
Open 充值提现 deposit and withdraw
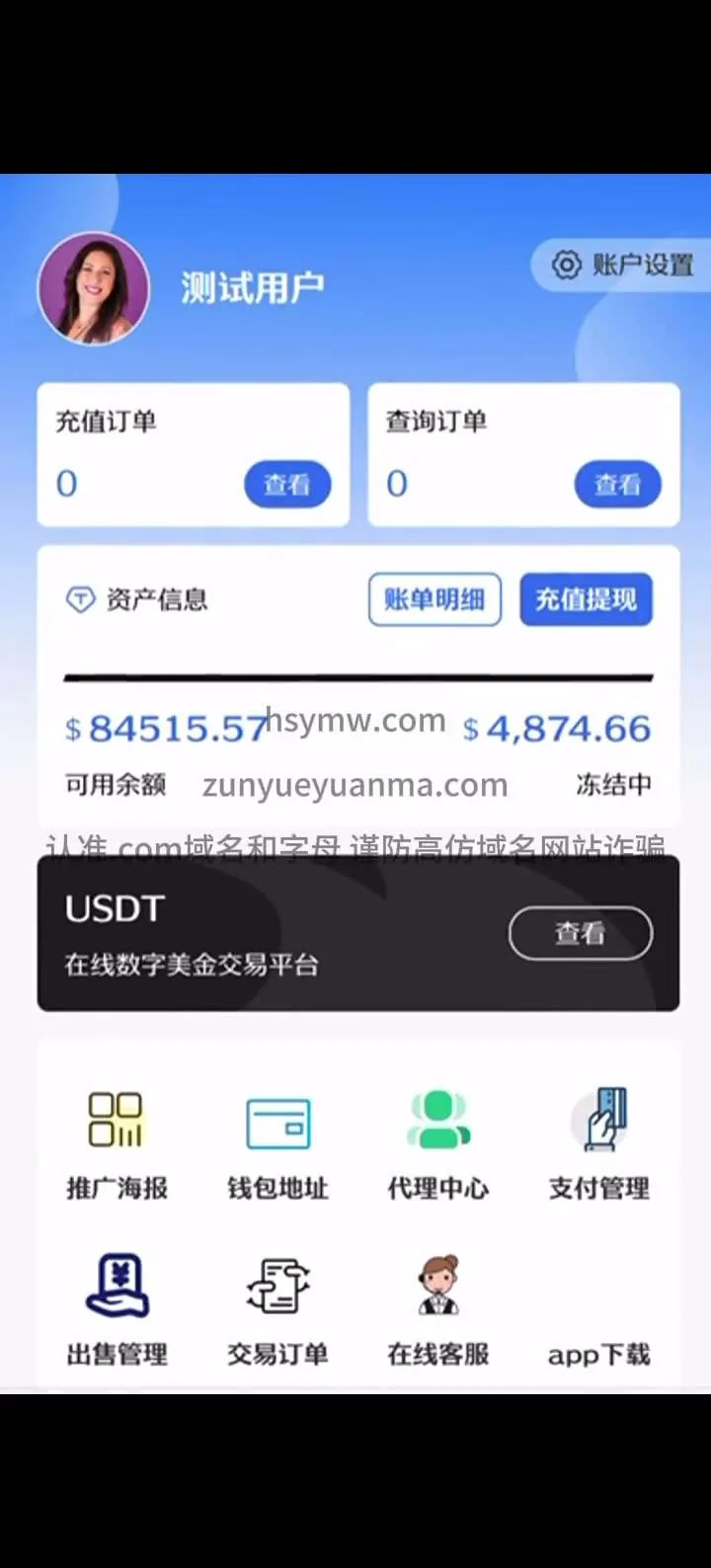[x=586, y=599]
